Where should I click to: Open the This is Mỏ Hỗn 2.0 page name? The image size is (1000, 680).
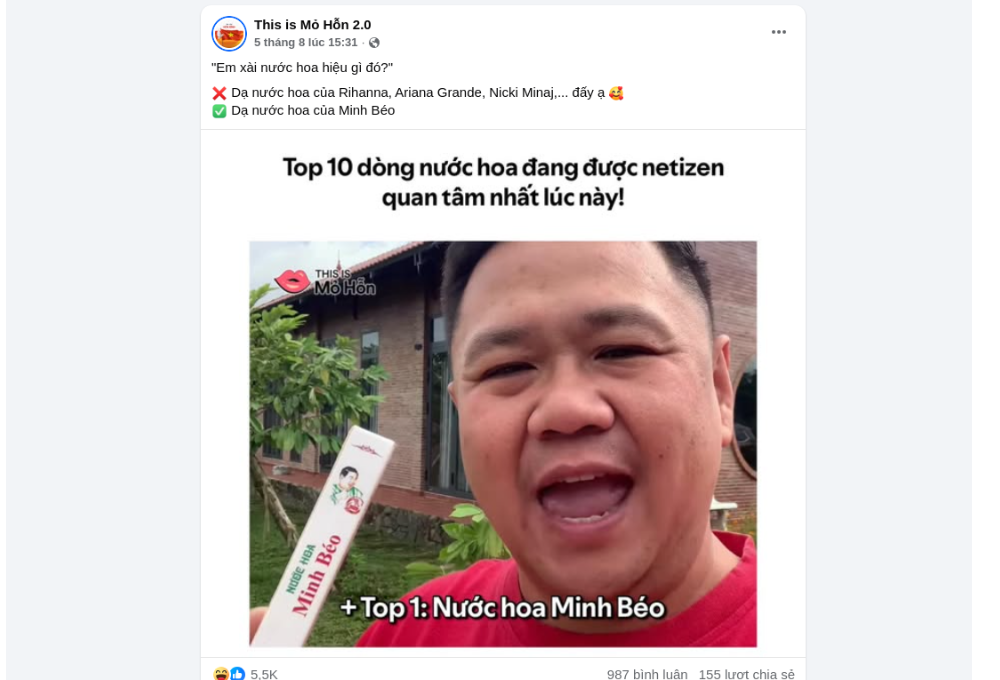(312, 25)
